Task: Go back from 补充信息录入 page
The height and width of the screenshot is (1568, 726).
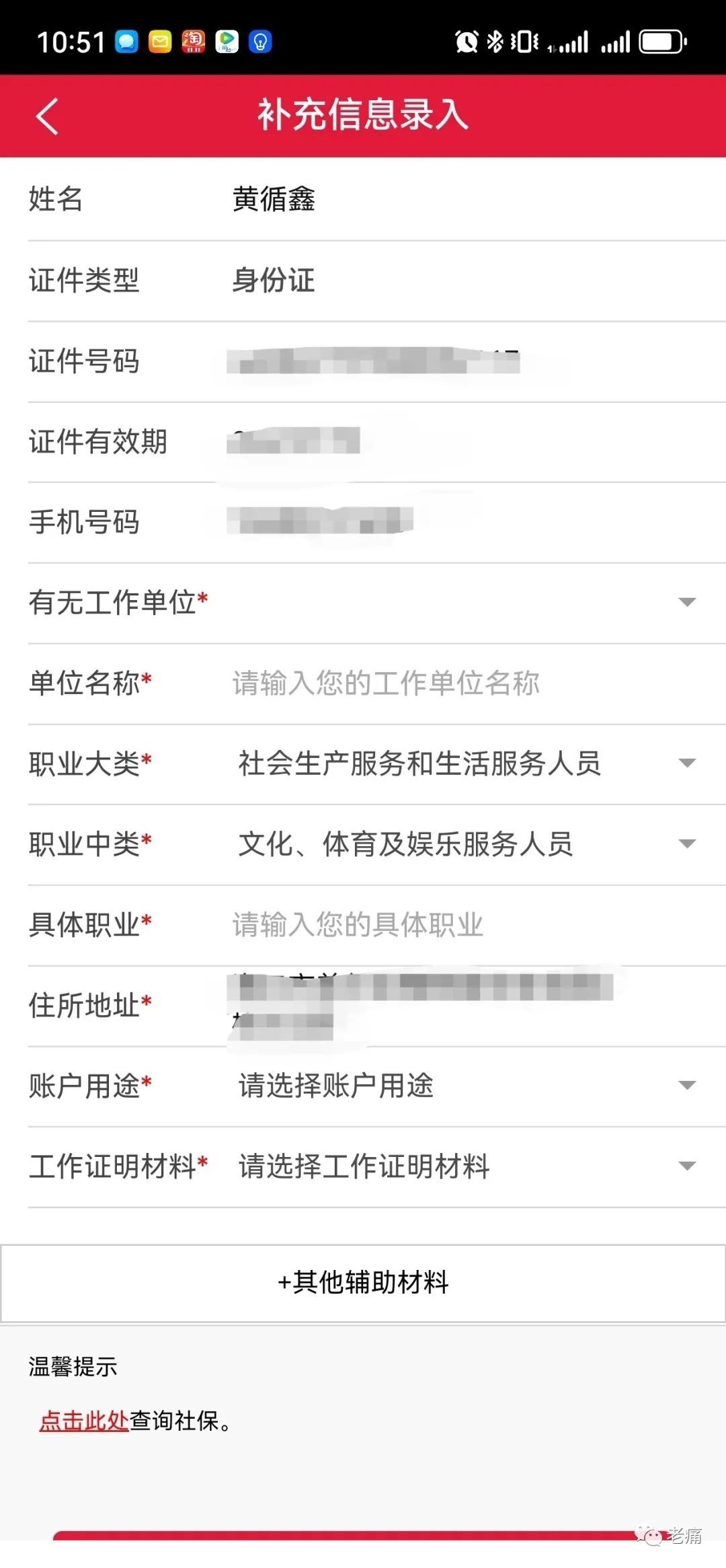Action: click(47, 116)
